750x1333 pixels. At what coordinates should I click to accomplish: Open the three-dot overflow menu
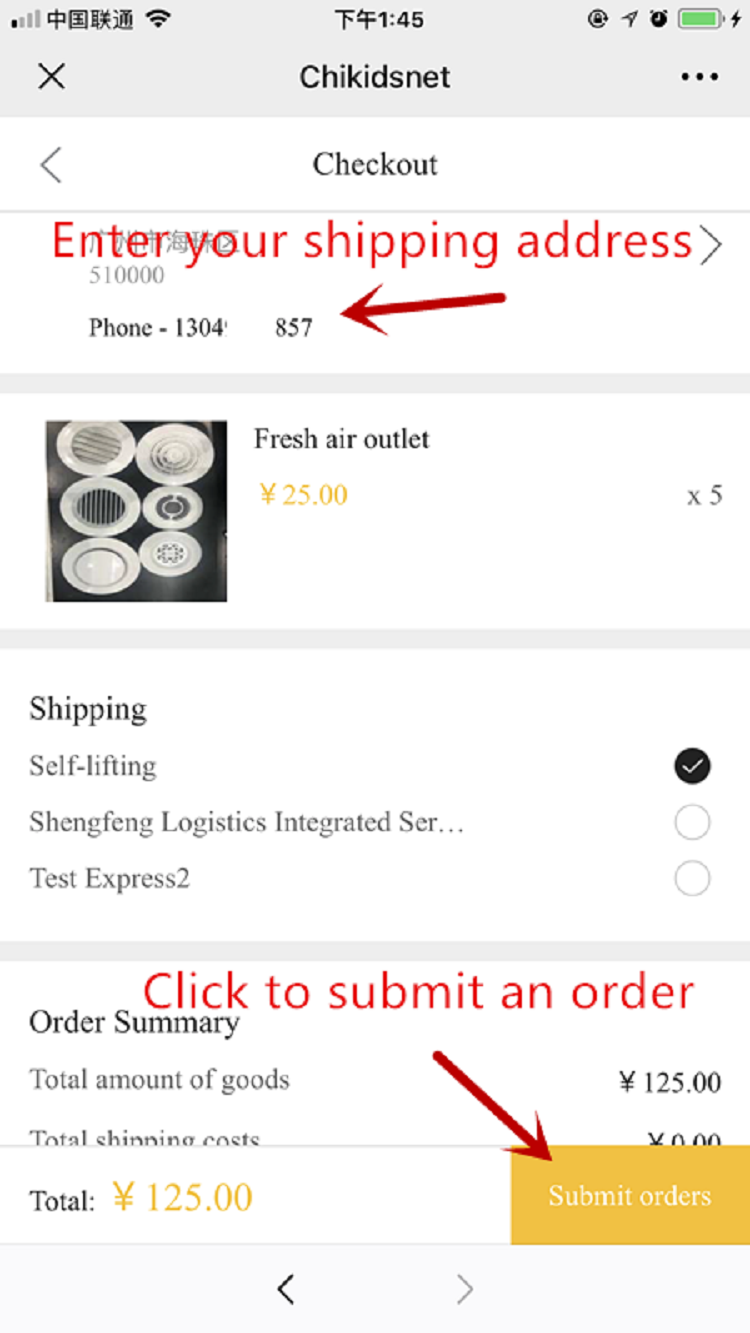(699, 77)
